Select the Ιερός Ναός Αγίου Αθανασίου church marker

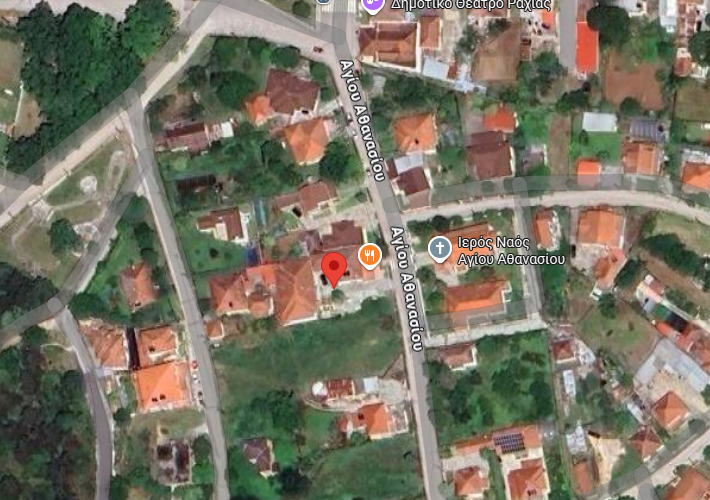click(x=438, y=247)
